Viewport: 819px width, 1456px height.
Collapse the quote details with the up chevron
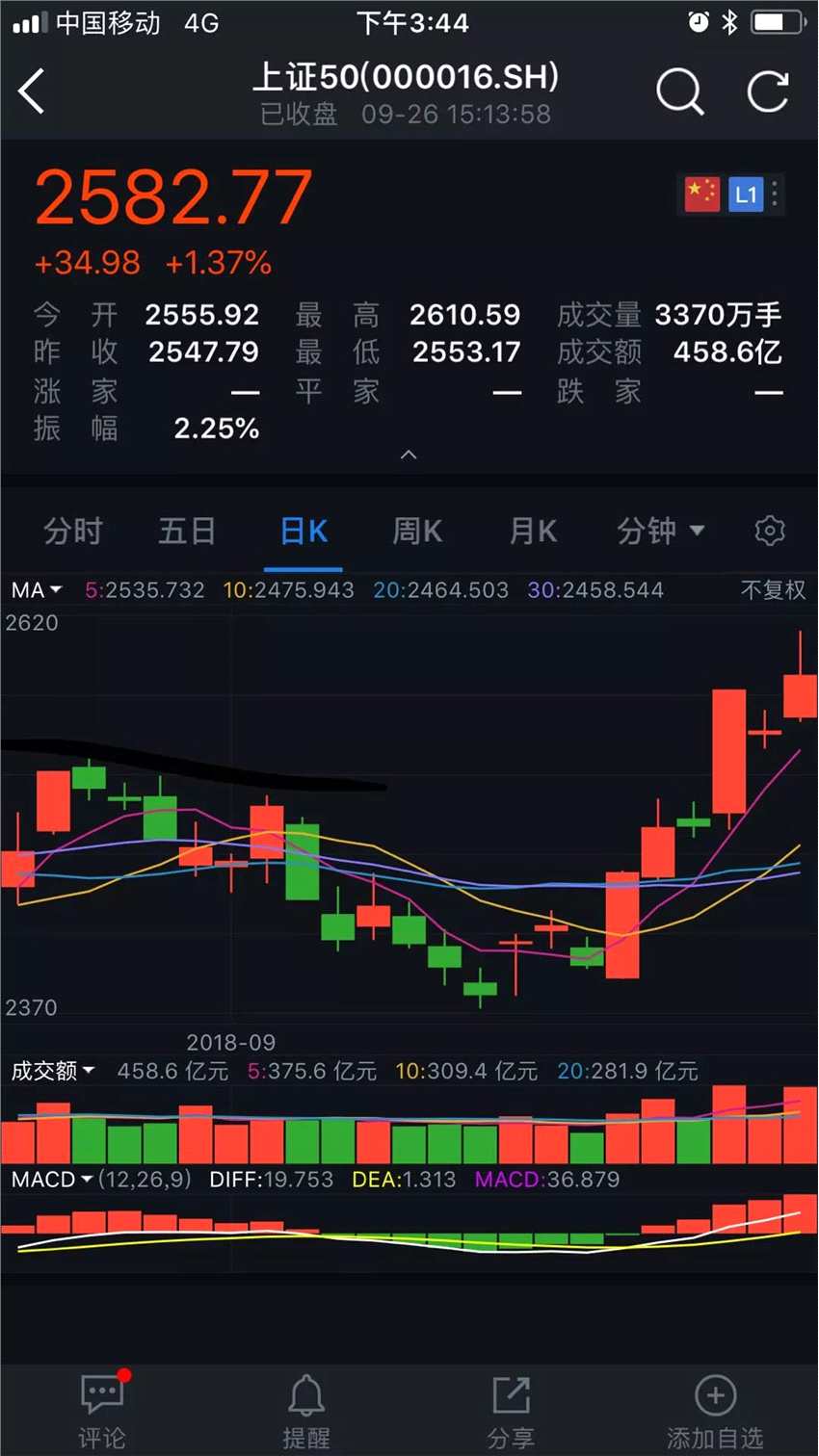[409, 455]
